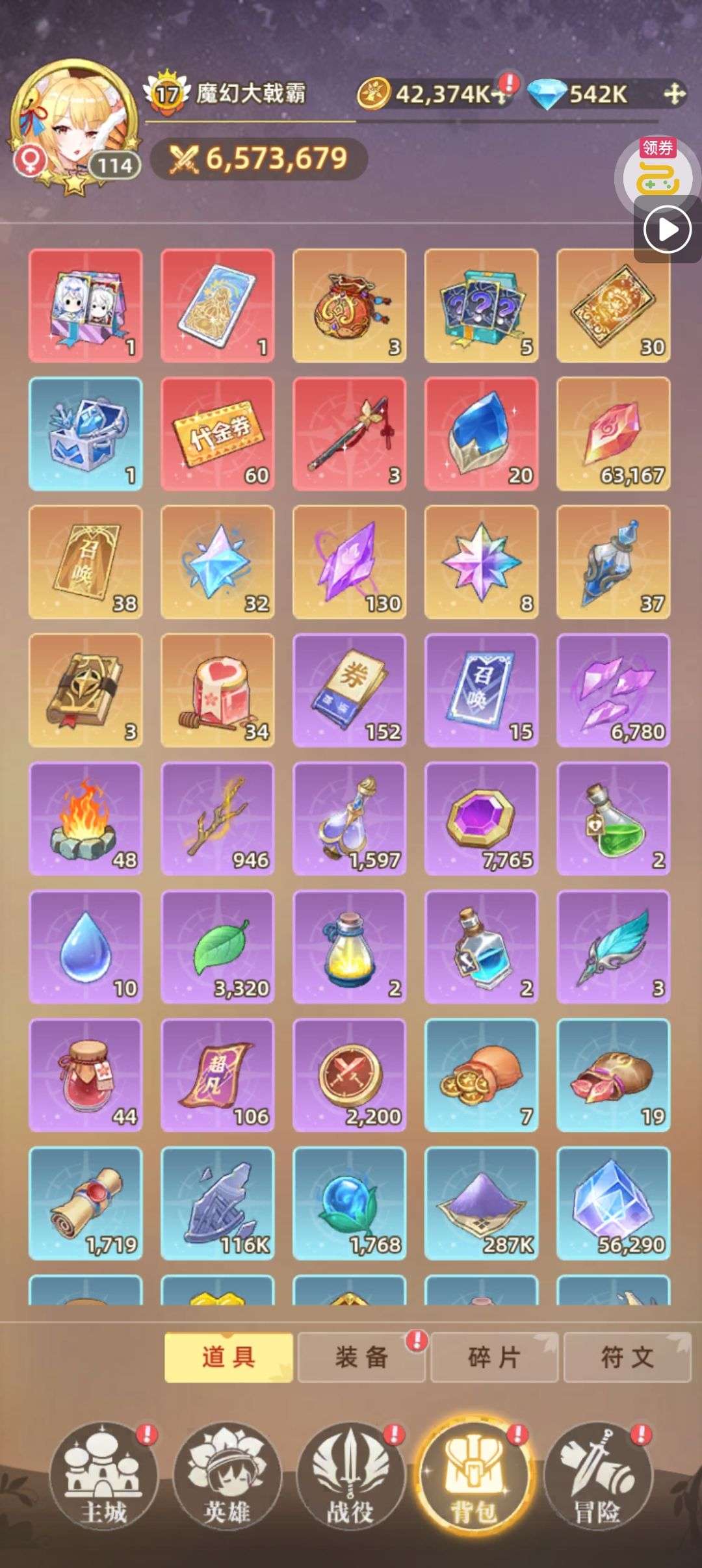
Task: Select the 代金券 voucher item with 60
Action: click(217, 434)
